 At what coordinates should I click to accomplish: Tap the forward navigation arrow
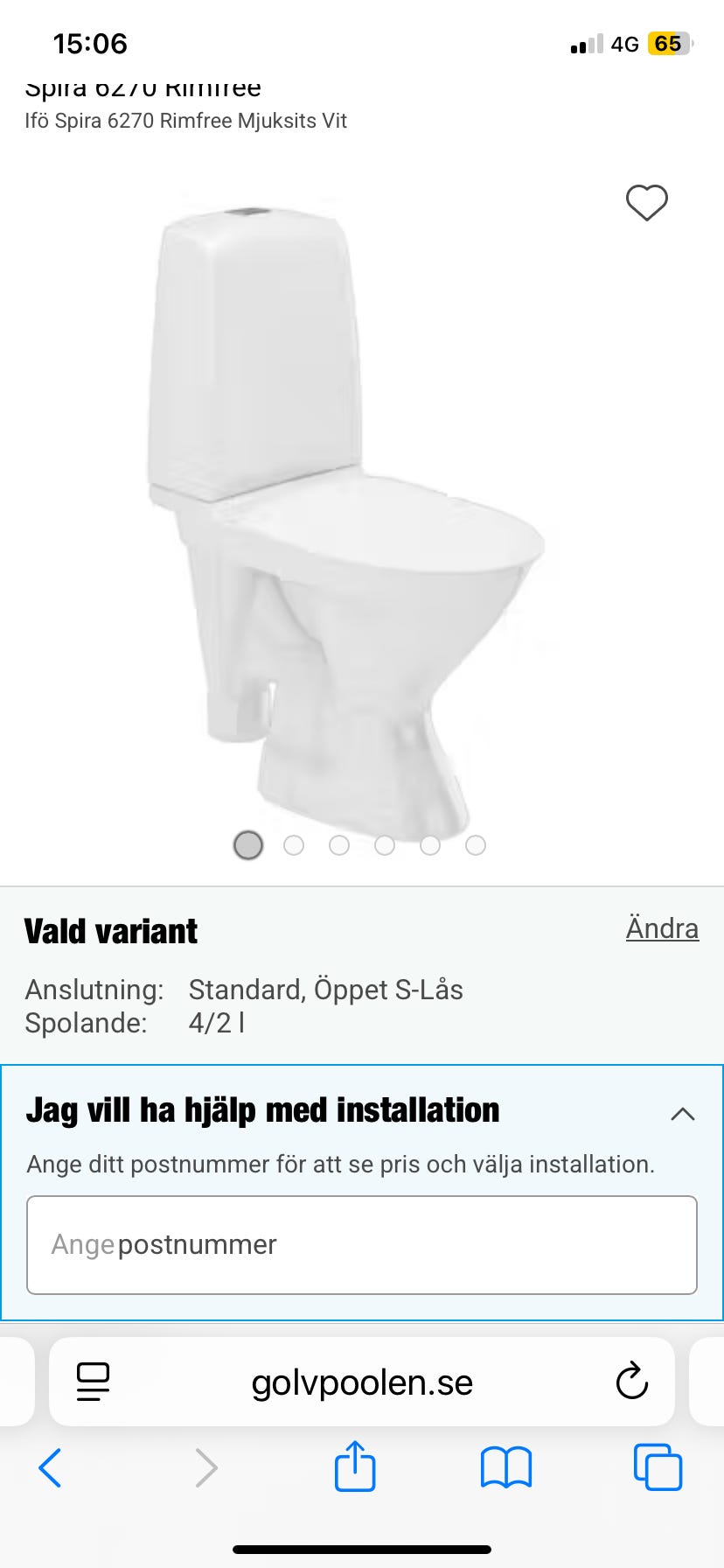point(204,1468)
